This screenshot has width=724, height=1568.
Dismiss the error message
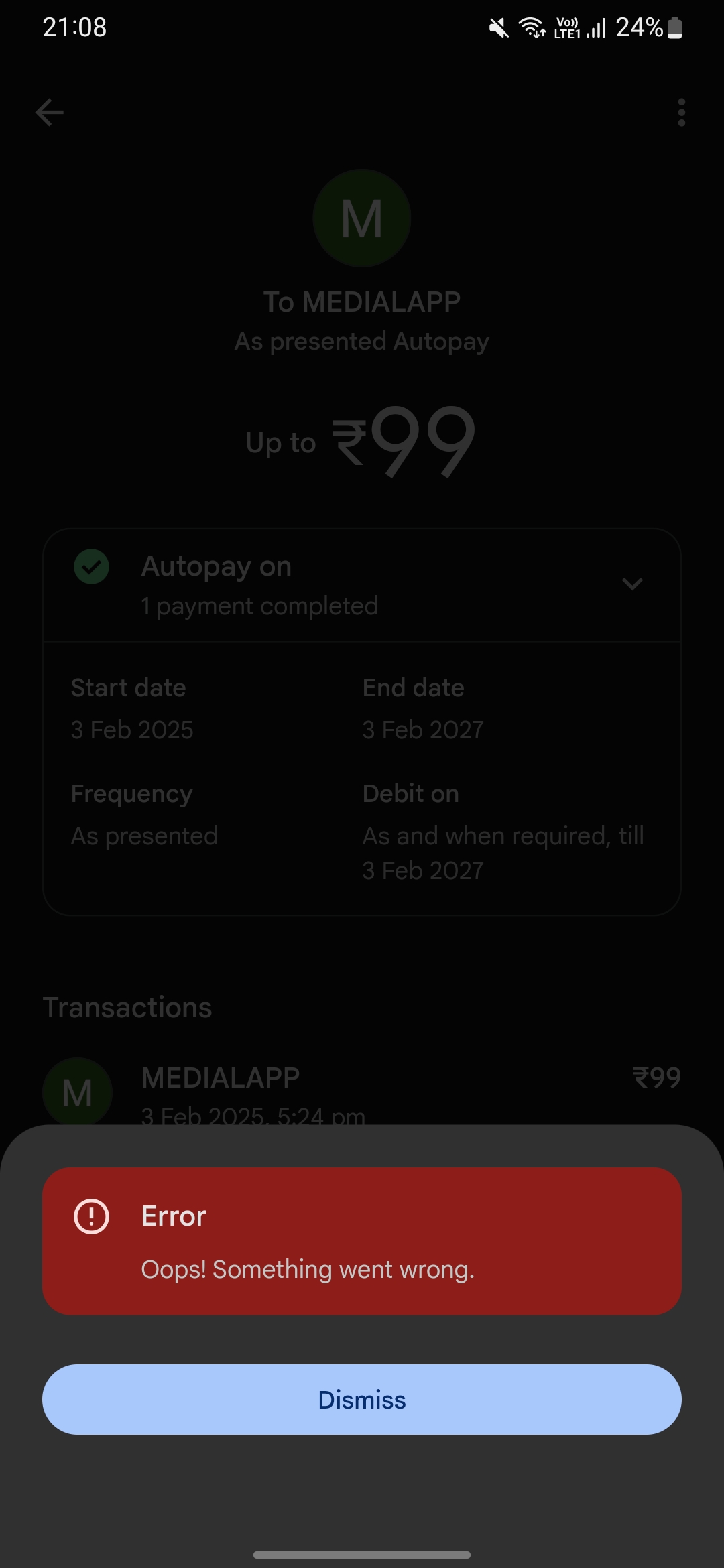[x=362, y=1399]
